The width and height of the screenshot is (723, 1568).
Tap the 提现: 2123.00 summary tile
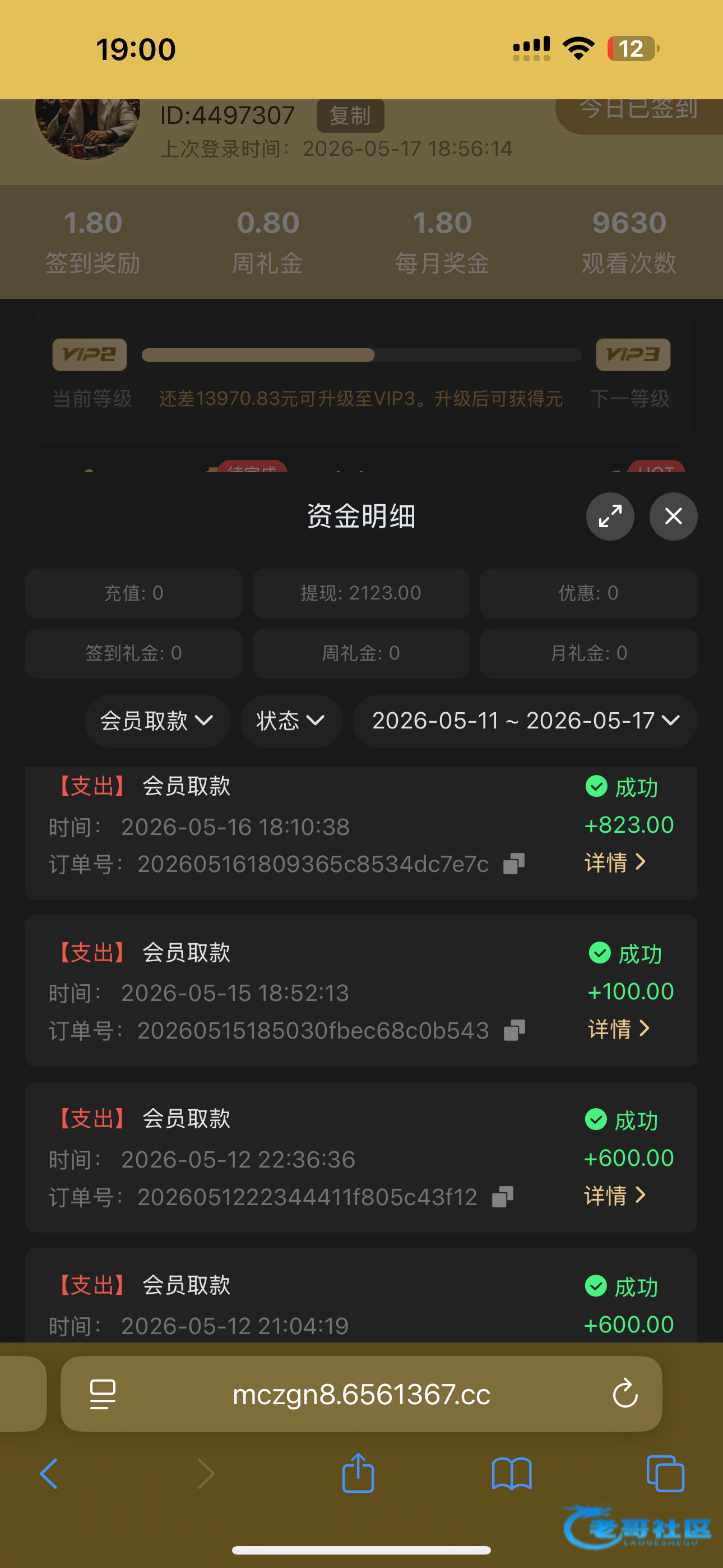point(361,593)
